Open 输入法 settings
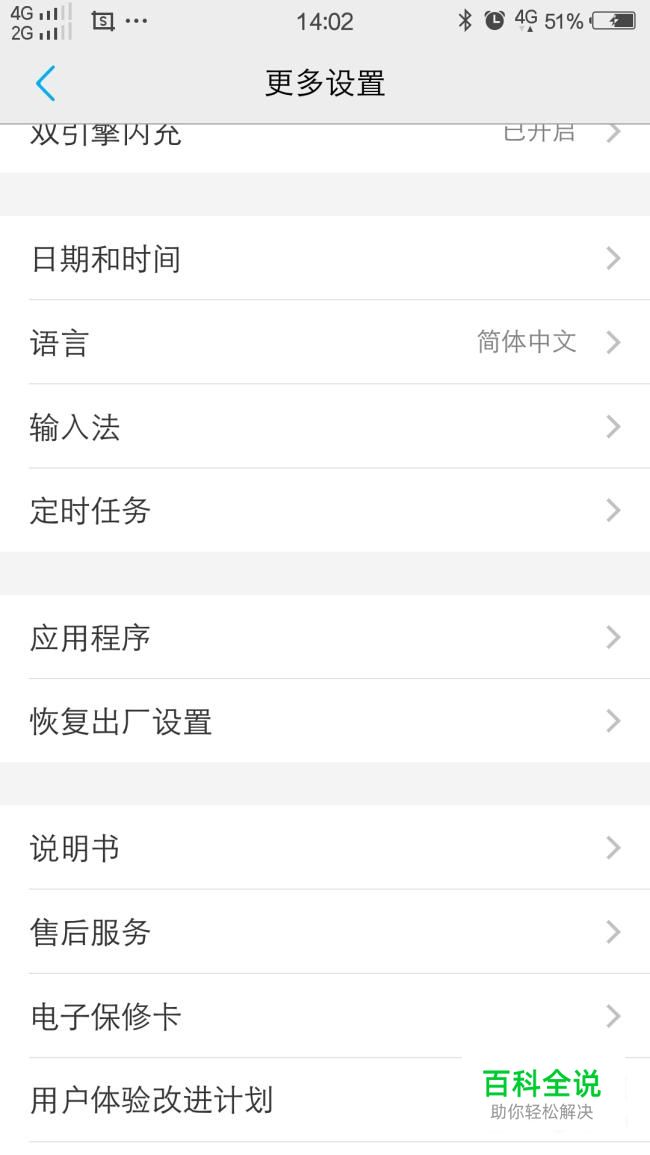Viewport: 650px width, 1155px height. click(325, 428)
